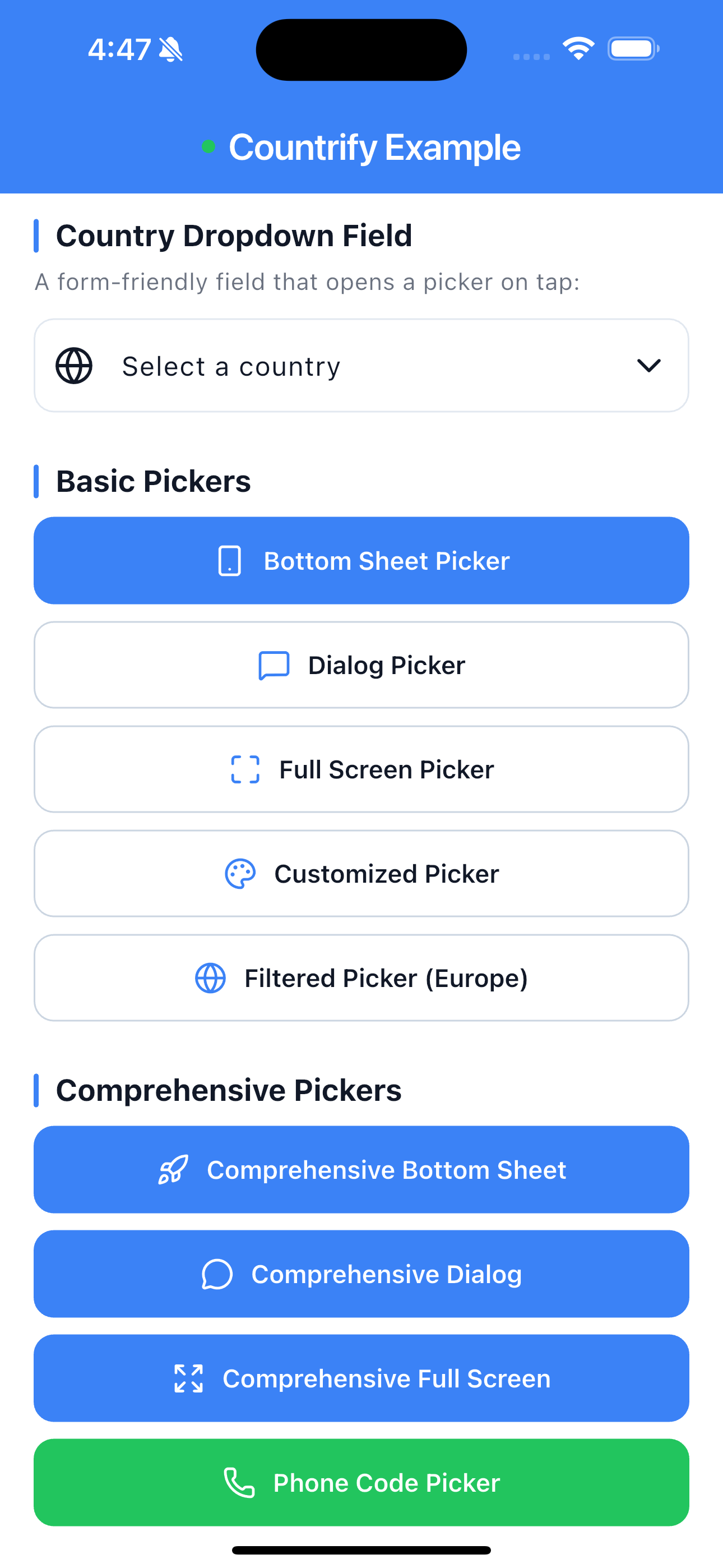The width and height of the screenshot is (723, 1568).
Task: Try the Customized Picker
Action: [x=361, y=874]
